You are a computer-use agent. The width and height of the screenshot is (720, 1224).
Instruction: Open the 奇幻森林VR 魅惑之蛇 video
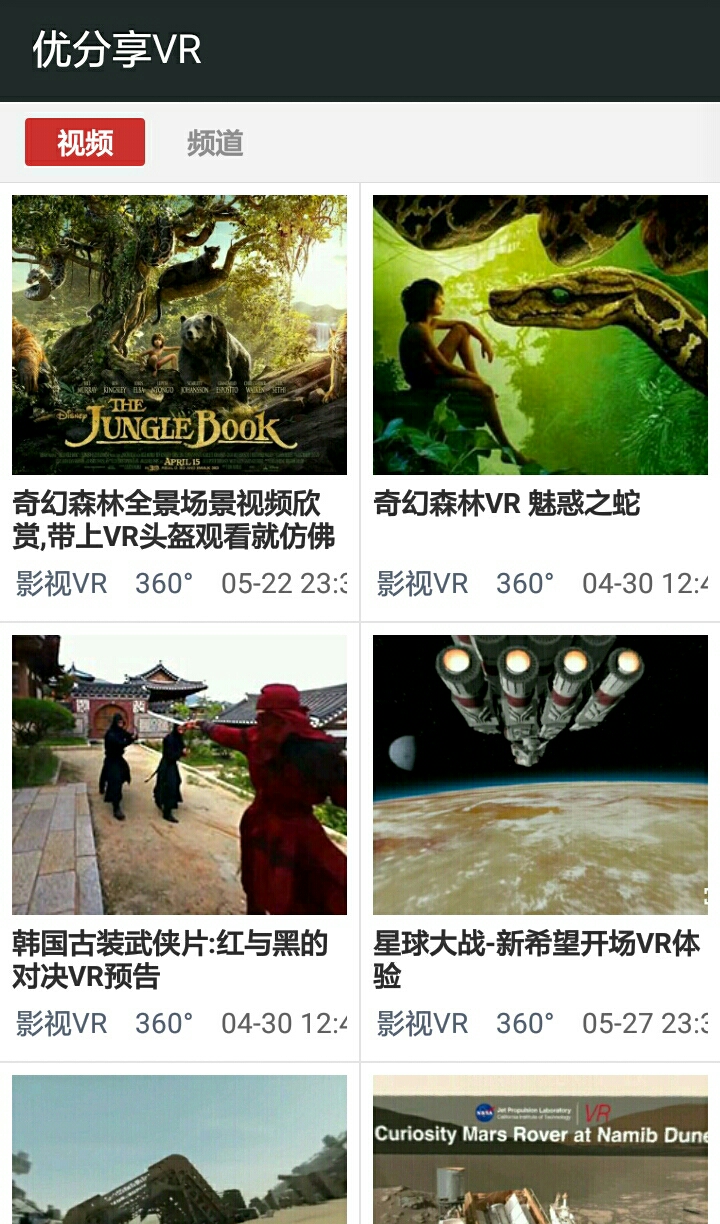coord(540,335)
